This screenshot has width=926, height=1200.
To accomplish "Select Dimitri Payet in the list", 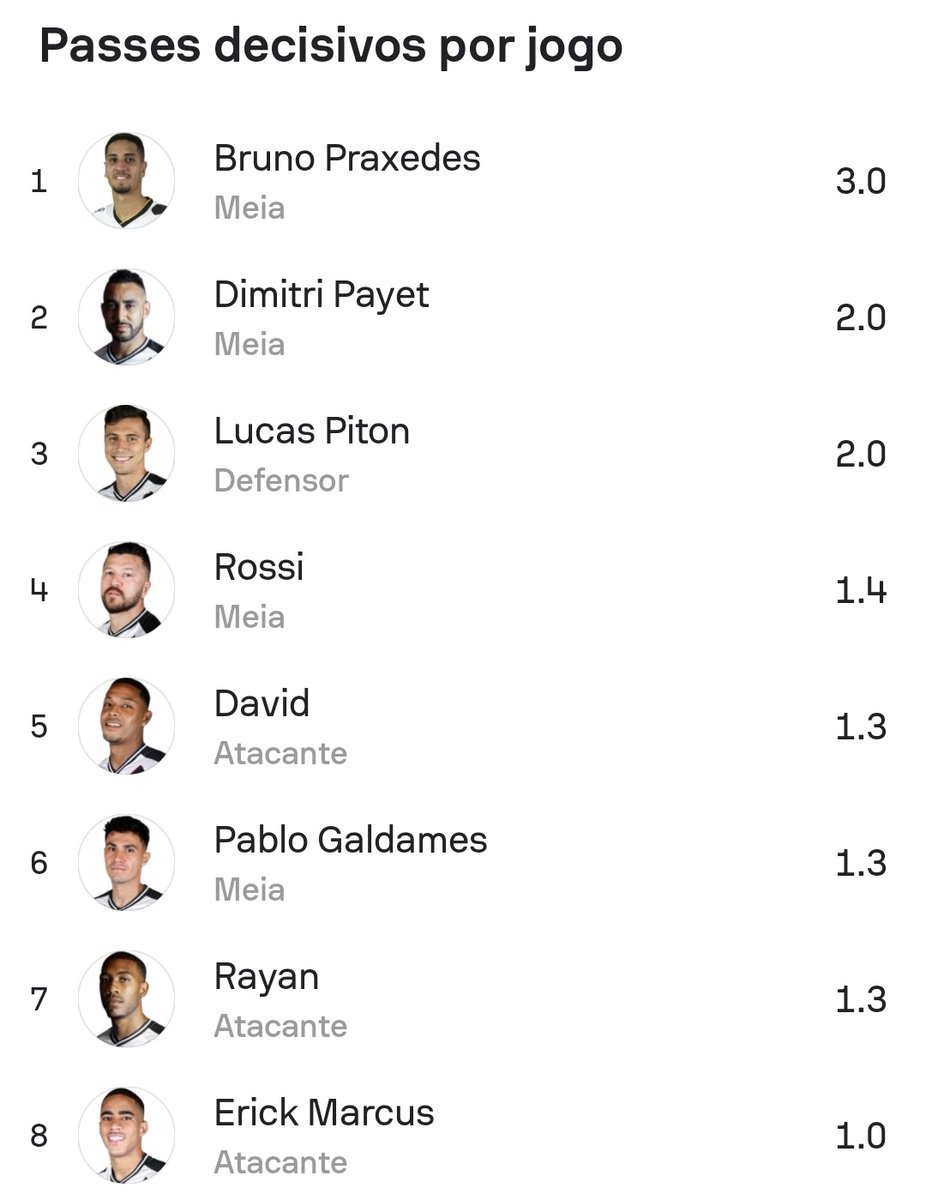I will (x=321, y=296).
